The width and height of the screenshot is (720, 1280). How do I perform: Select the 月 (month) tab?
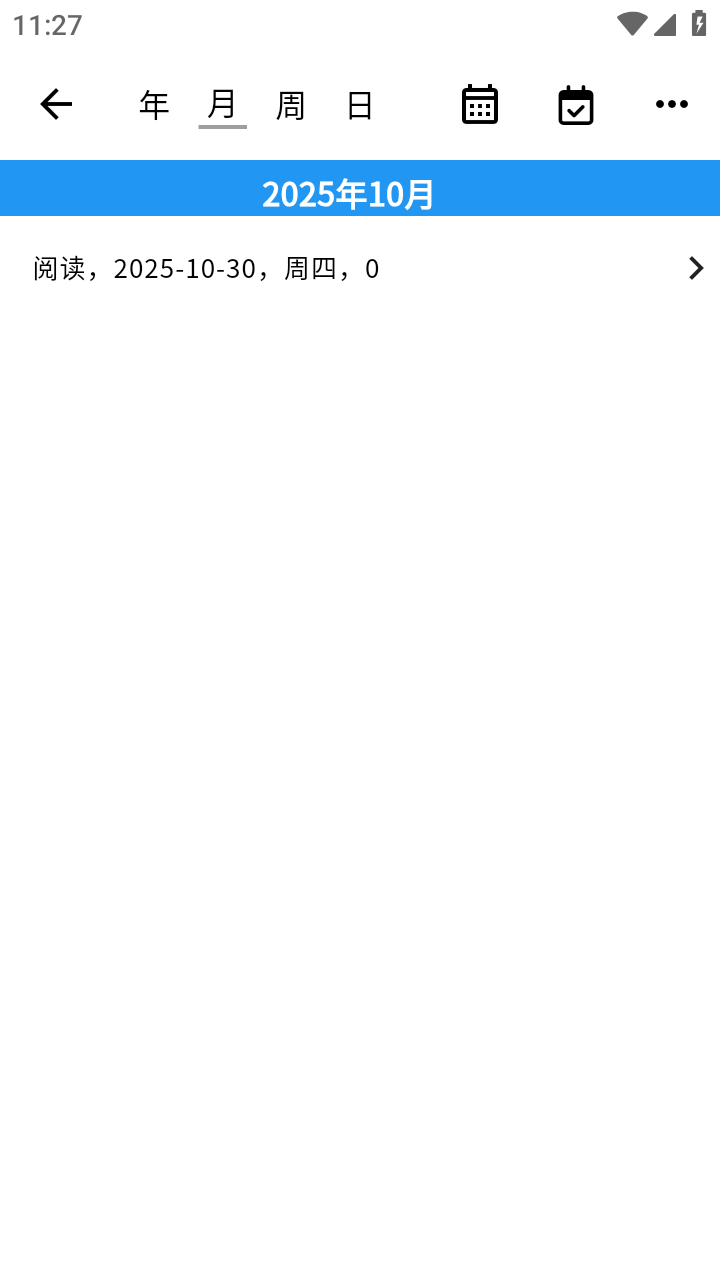click(x=222, y=105)
